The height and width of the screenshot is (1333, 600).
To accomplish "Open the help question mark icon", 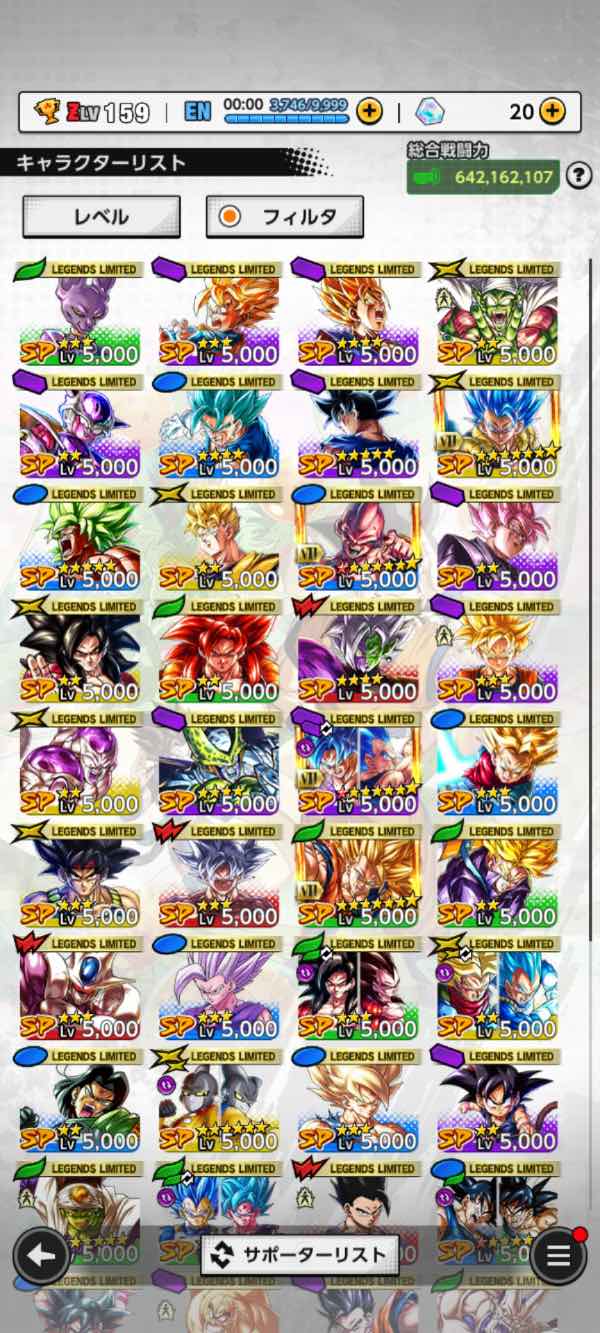I will 578,176.
